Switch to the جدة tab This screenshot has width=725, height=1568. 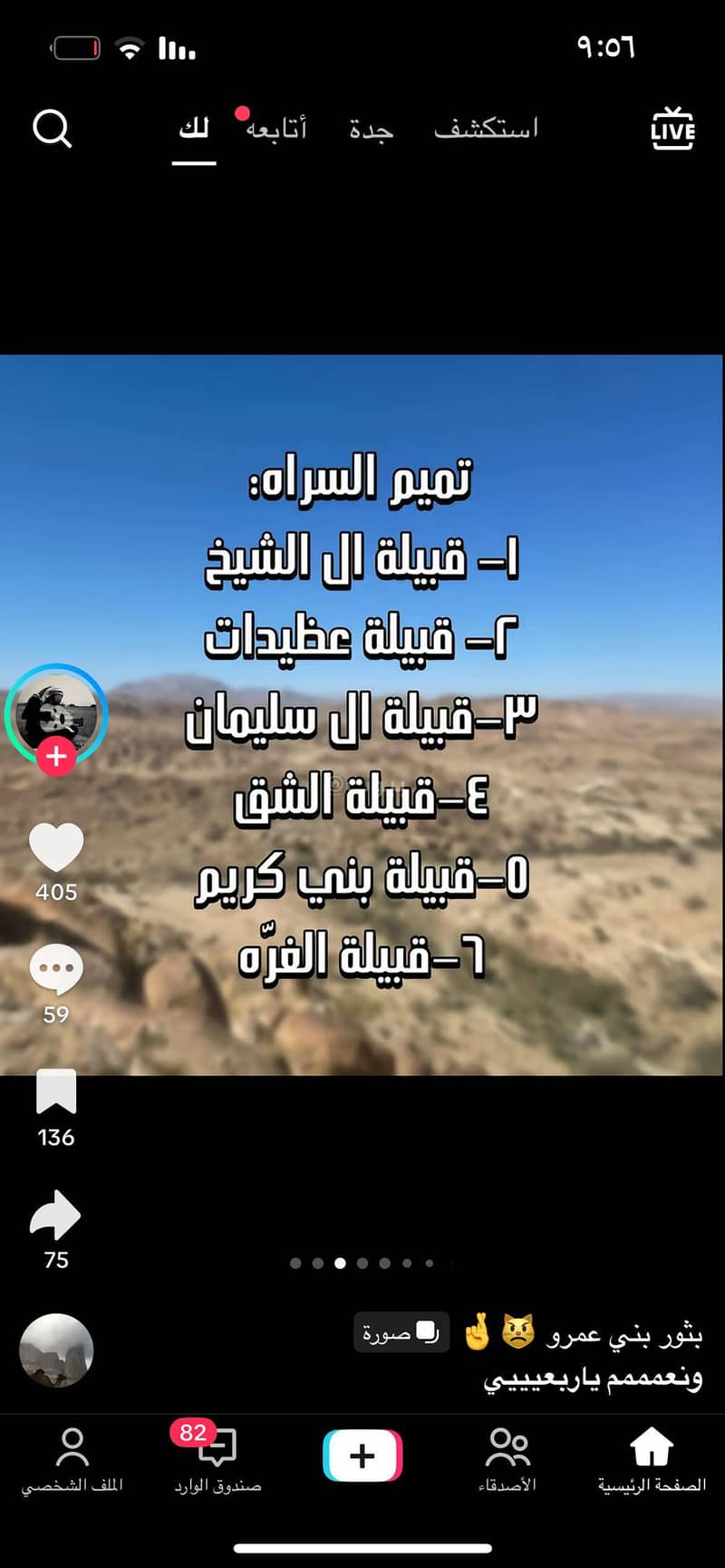point(372,131)
